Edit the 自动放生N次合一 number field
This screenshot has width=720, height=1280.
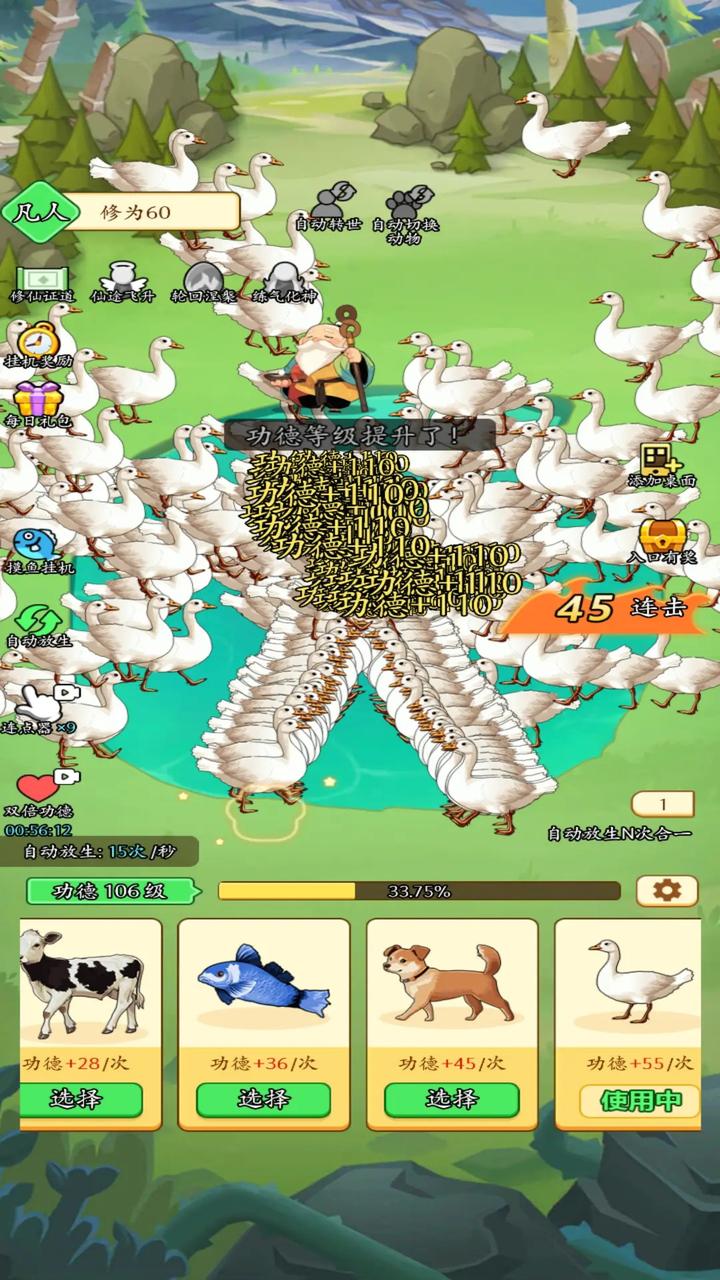[x=663, y=805]
